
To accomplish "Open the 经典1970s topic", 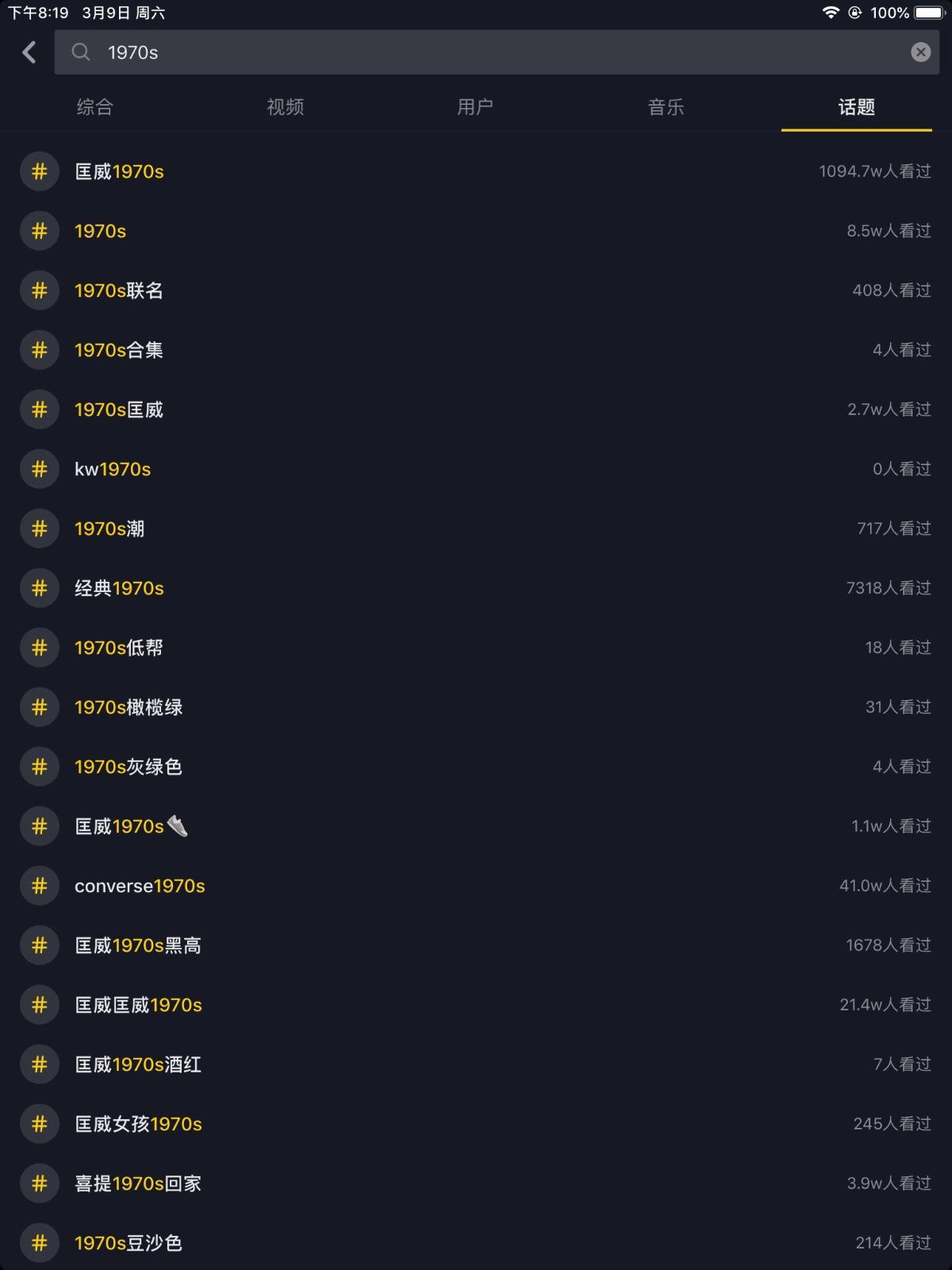I will 120,587.
